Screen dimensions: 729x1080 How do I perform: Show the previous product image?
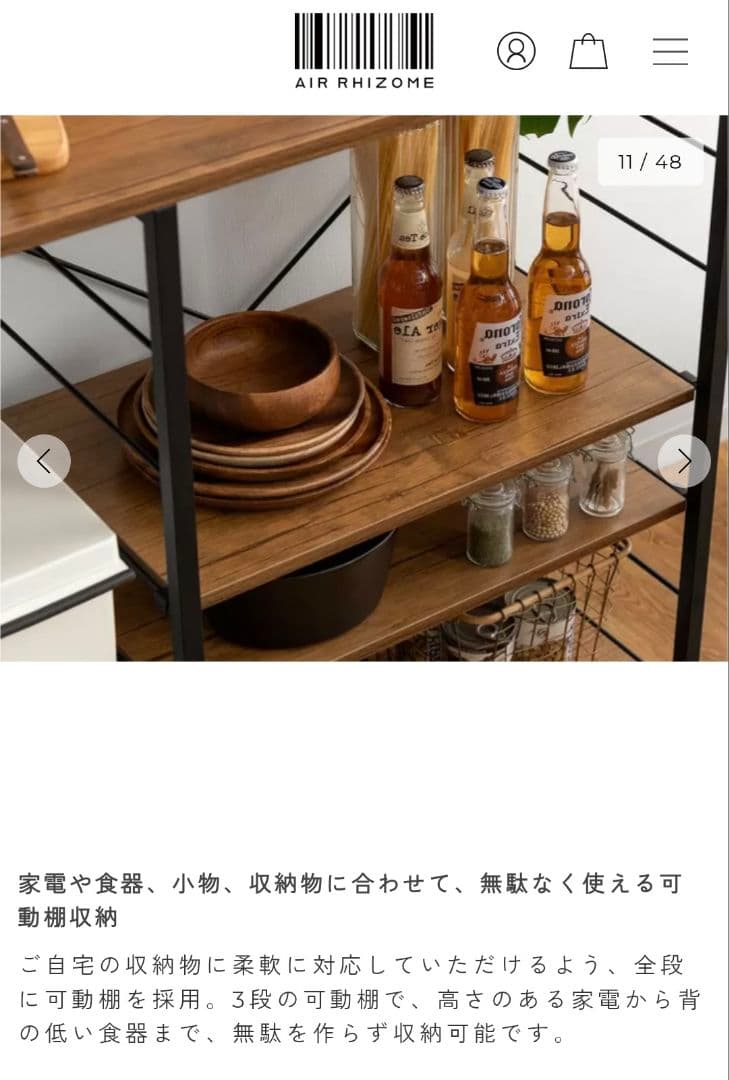[x=44, y=461]
